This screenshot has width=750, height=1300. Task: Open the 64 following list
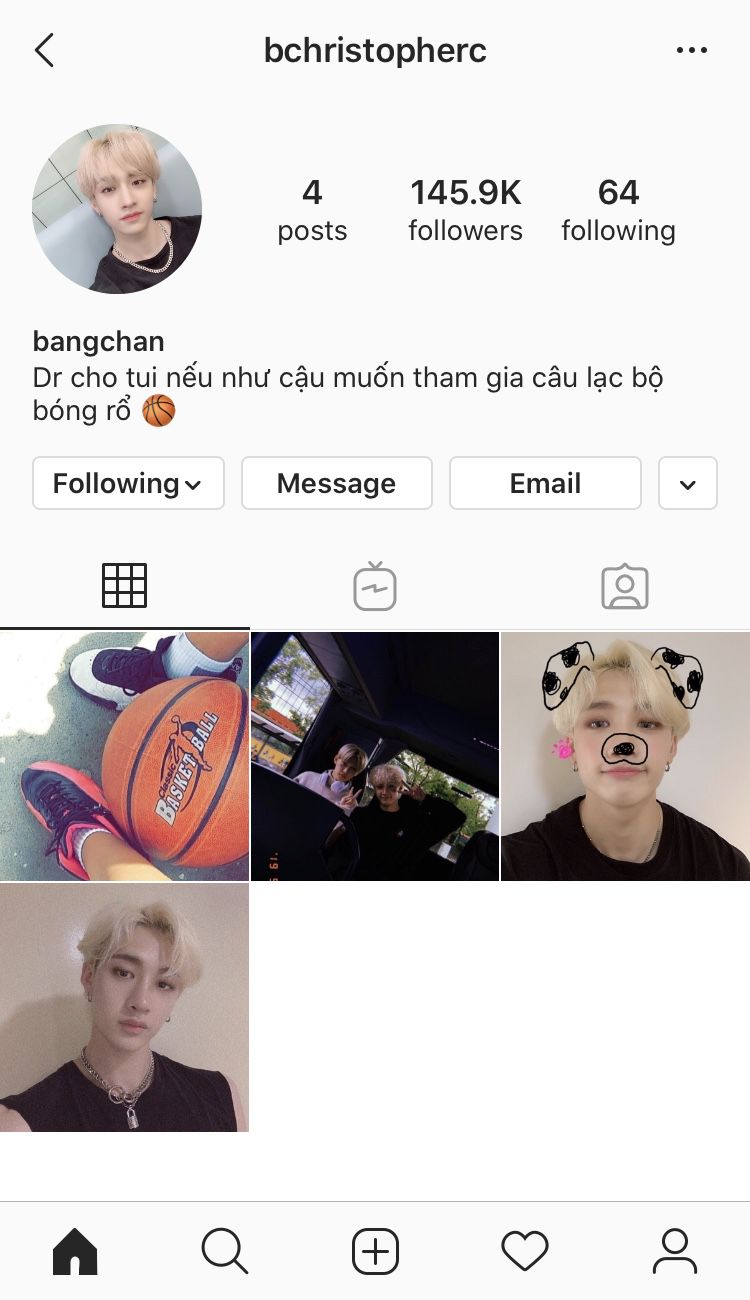(618, 210)
